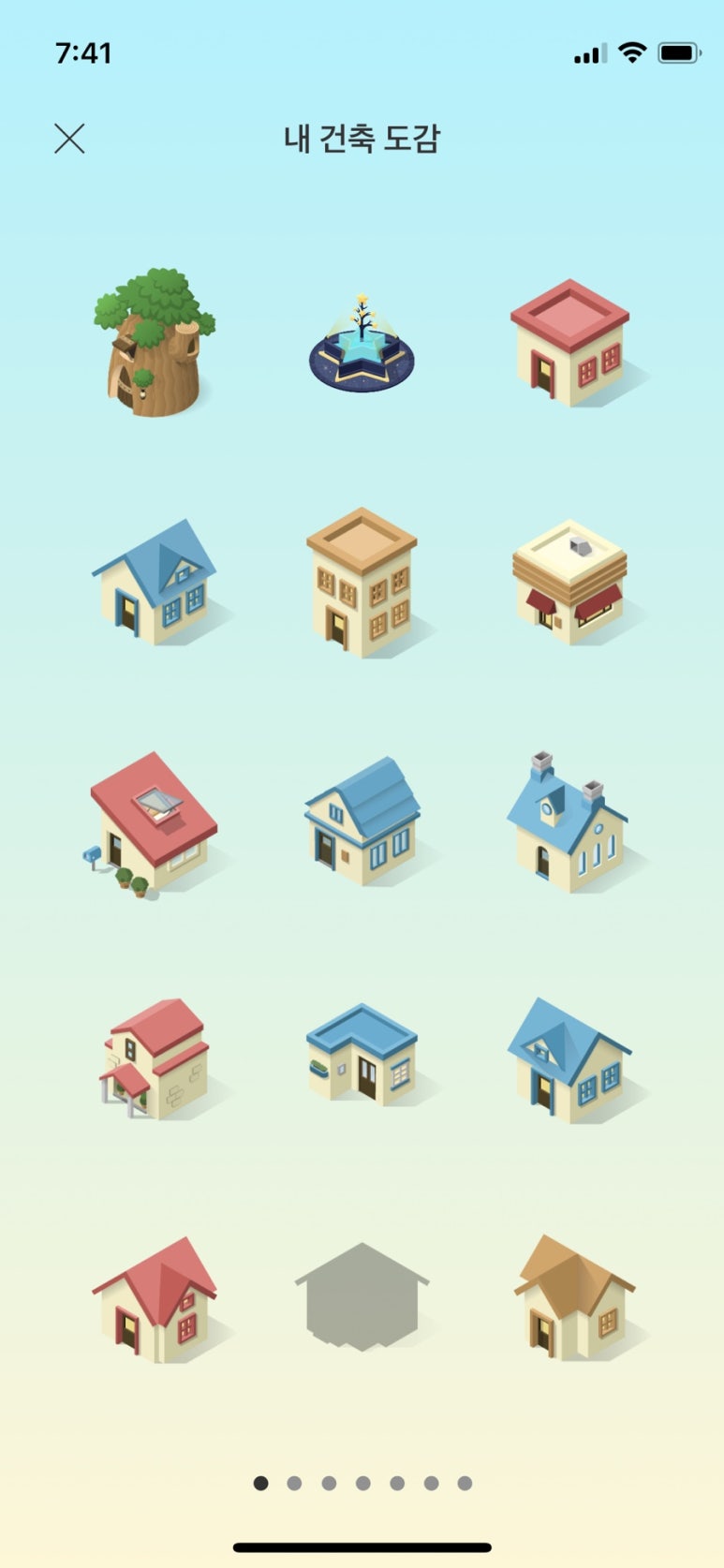Open the red-roof house with mailbox
The image size is (724, 1568).
point(153,822)
